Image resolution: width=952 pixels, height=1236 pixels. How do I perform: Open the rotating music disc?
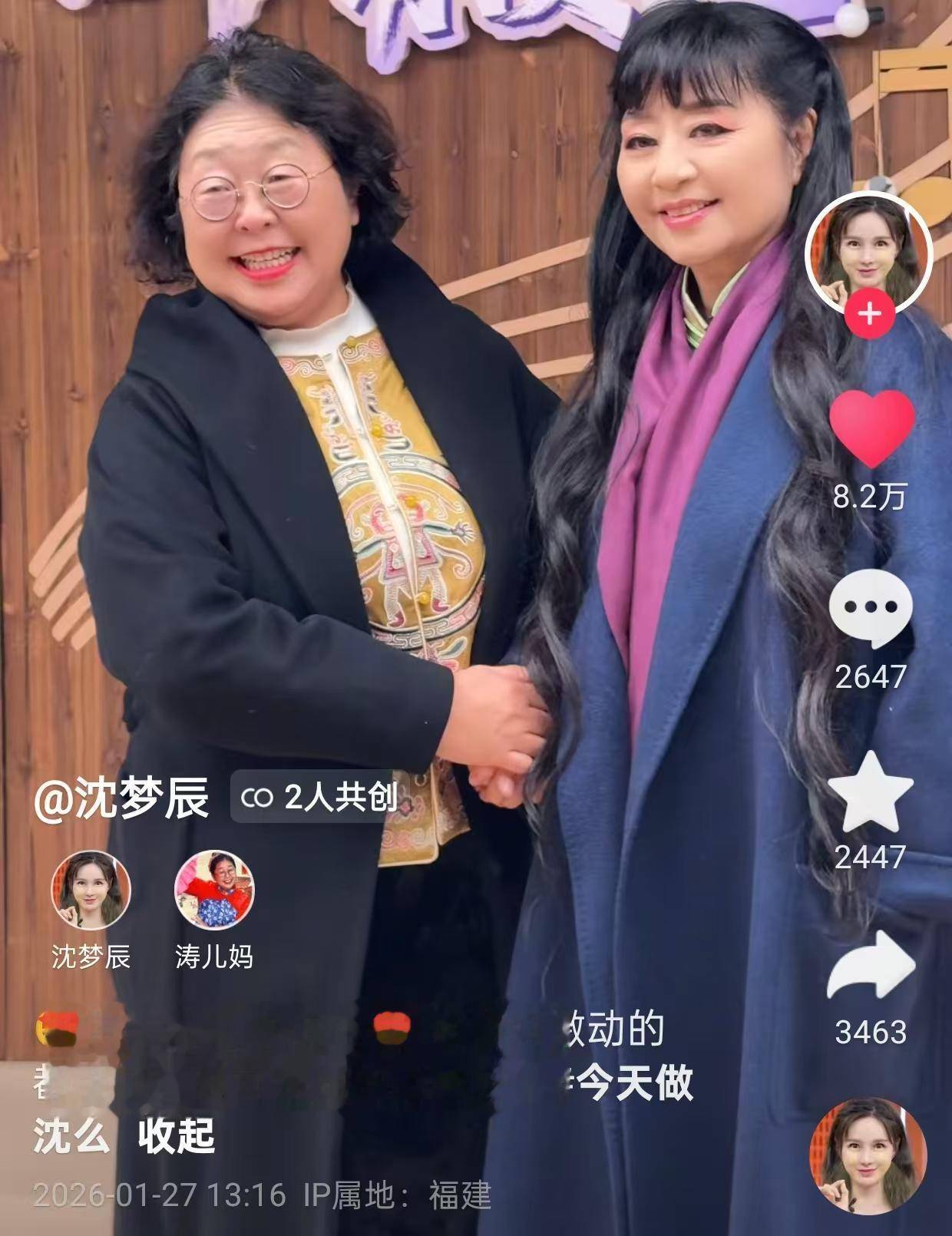click(868, 1157)
